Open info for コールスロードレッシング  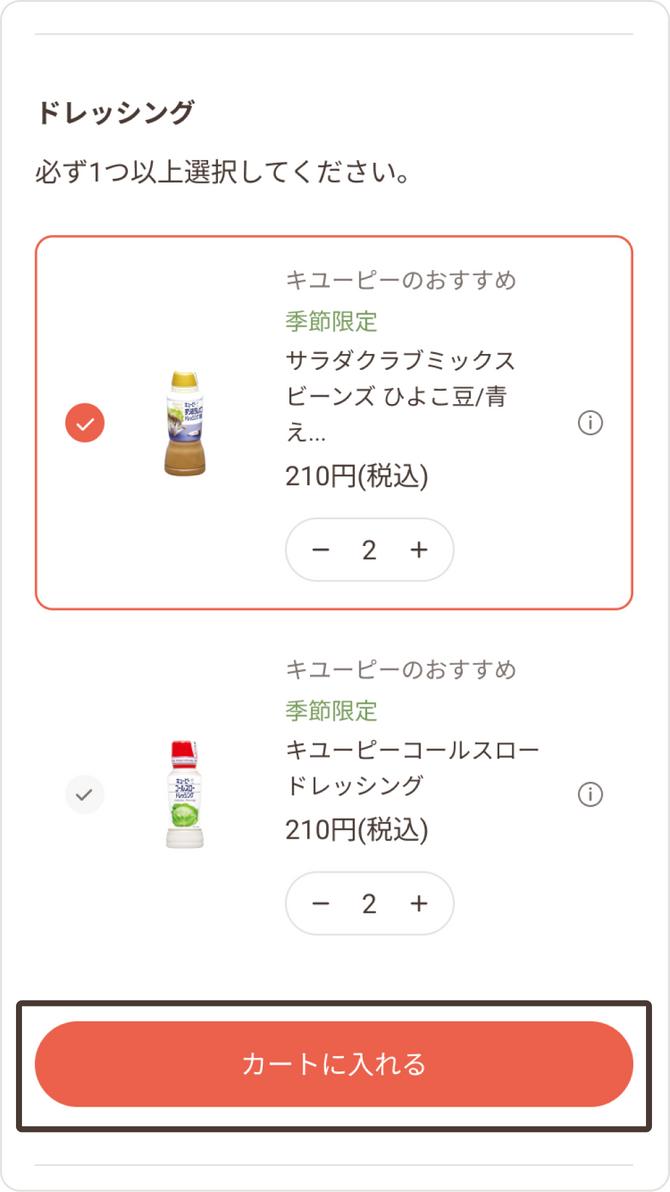[590, 794]
